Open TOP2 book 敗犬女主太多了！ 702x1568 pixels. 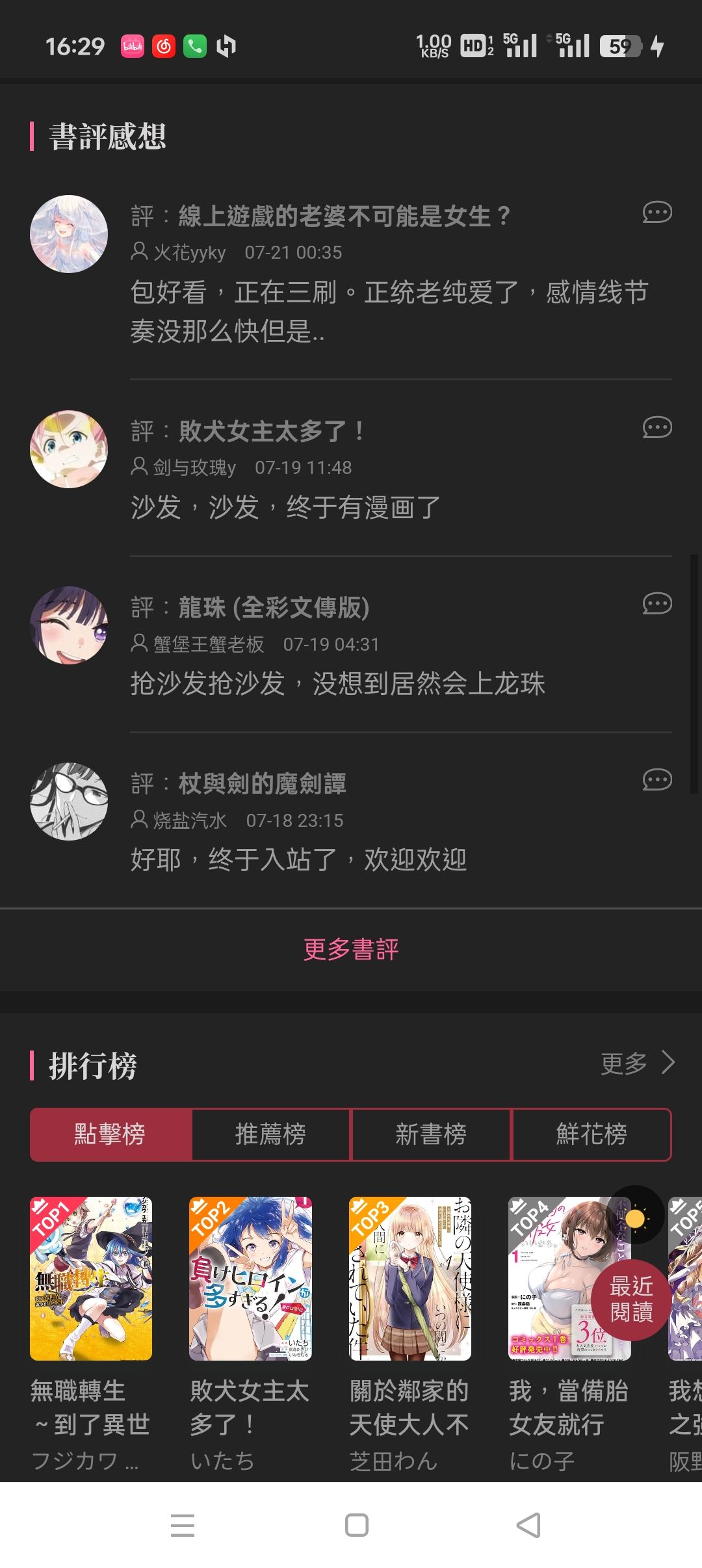click(250, 1278)
